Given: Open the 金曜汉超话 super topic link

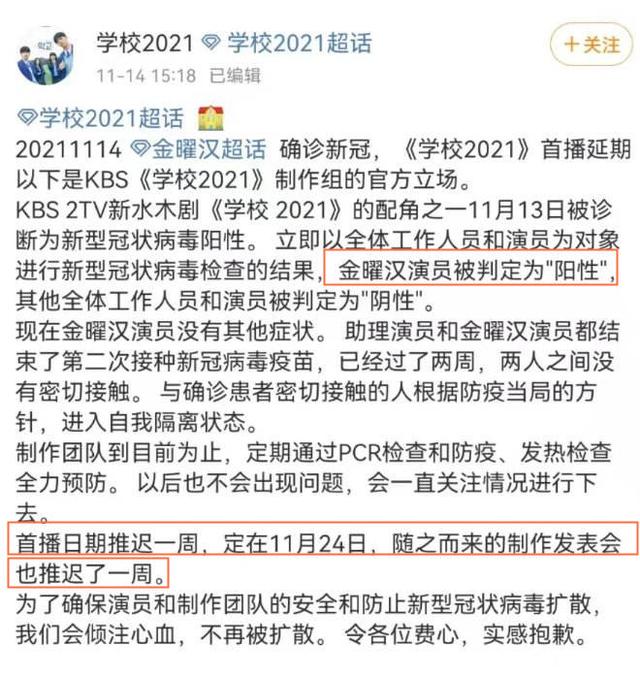Looking at the screenshot, I should [x=197, y=149].
